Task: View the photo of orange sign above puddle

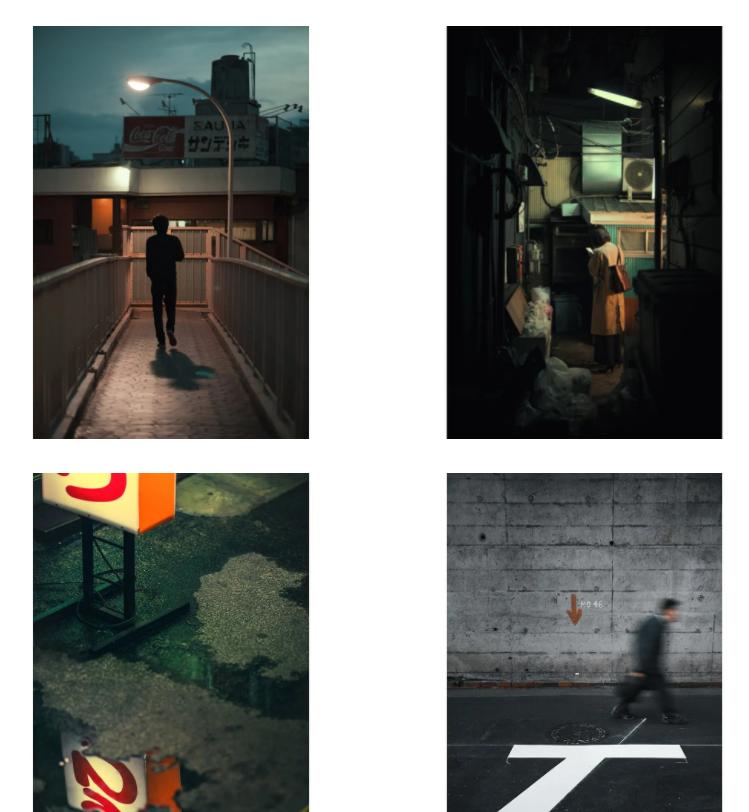Action: [170, 642]
